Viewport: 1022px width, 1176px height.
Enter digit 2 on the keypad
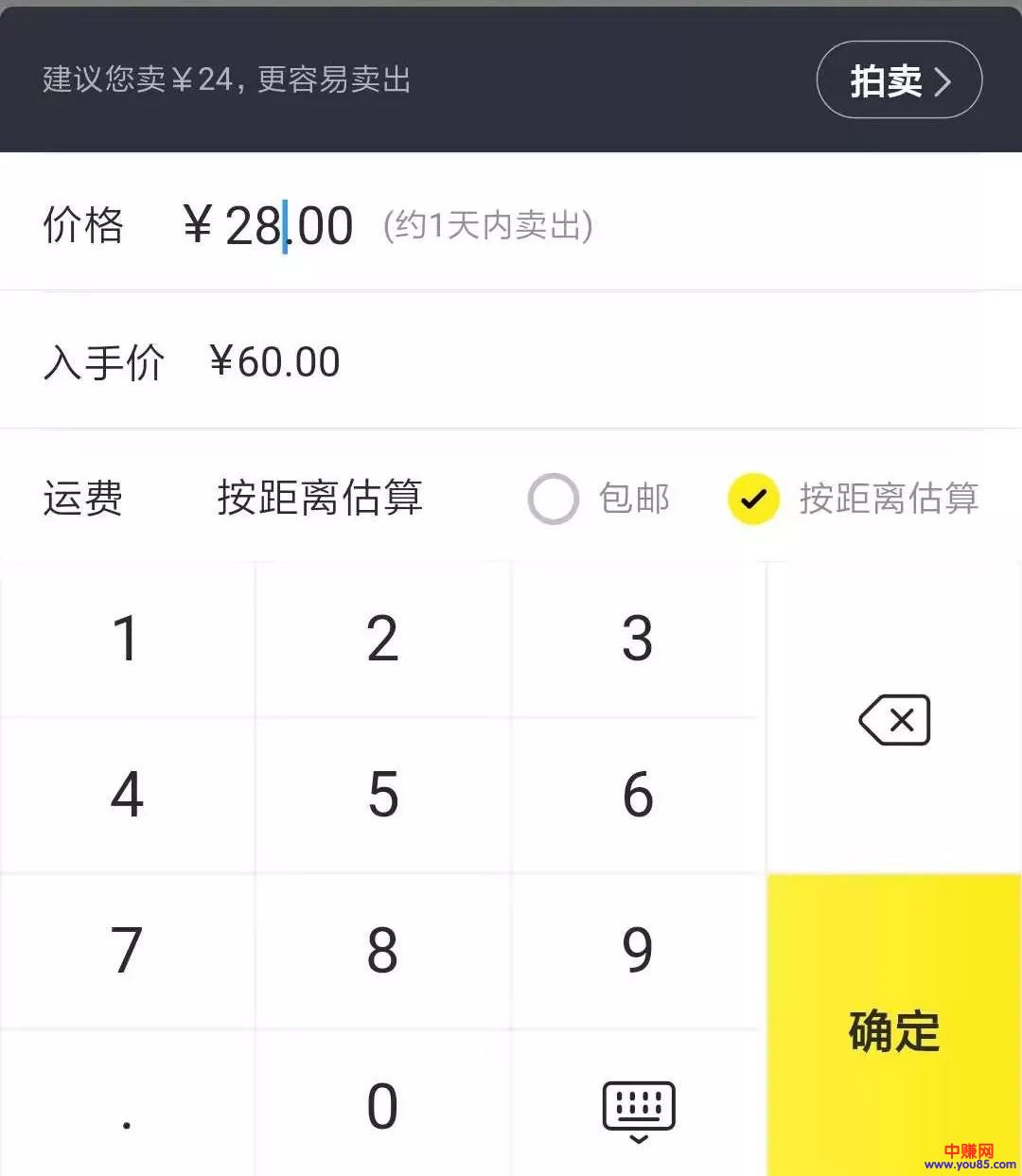382,639
